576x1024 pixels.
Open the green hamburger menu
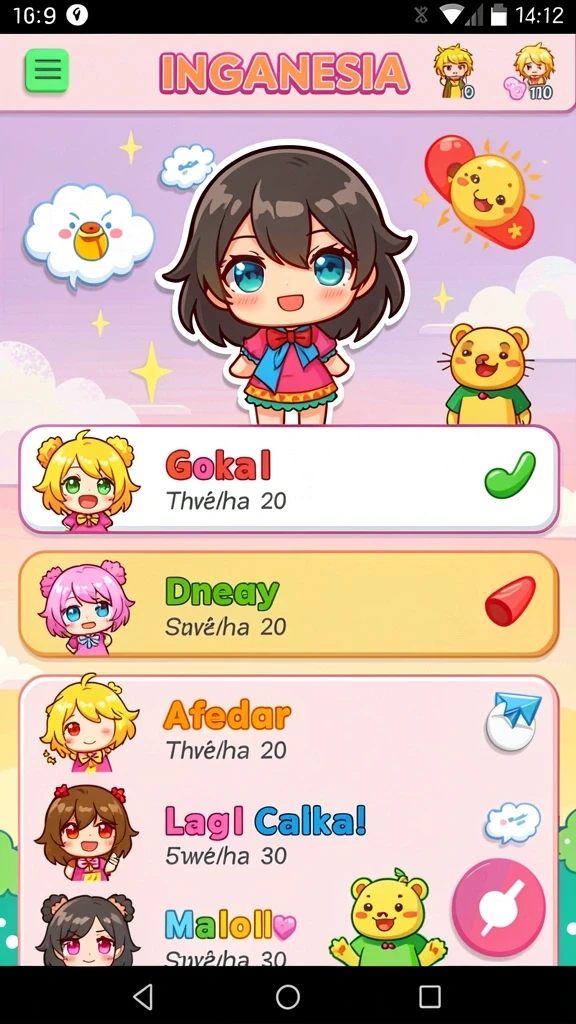point(46,70)
